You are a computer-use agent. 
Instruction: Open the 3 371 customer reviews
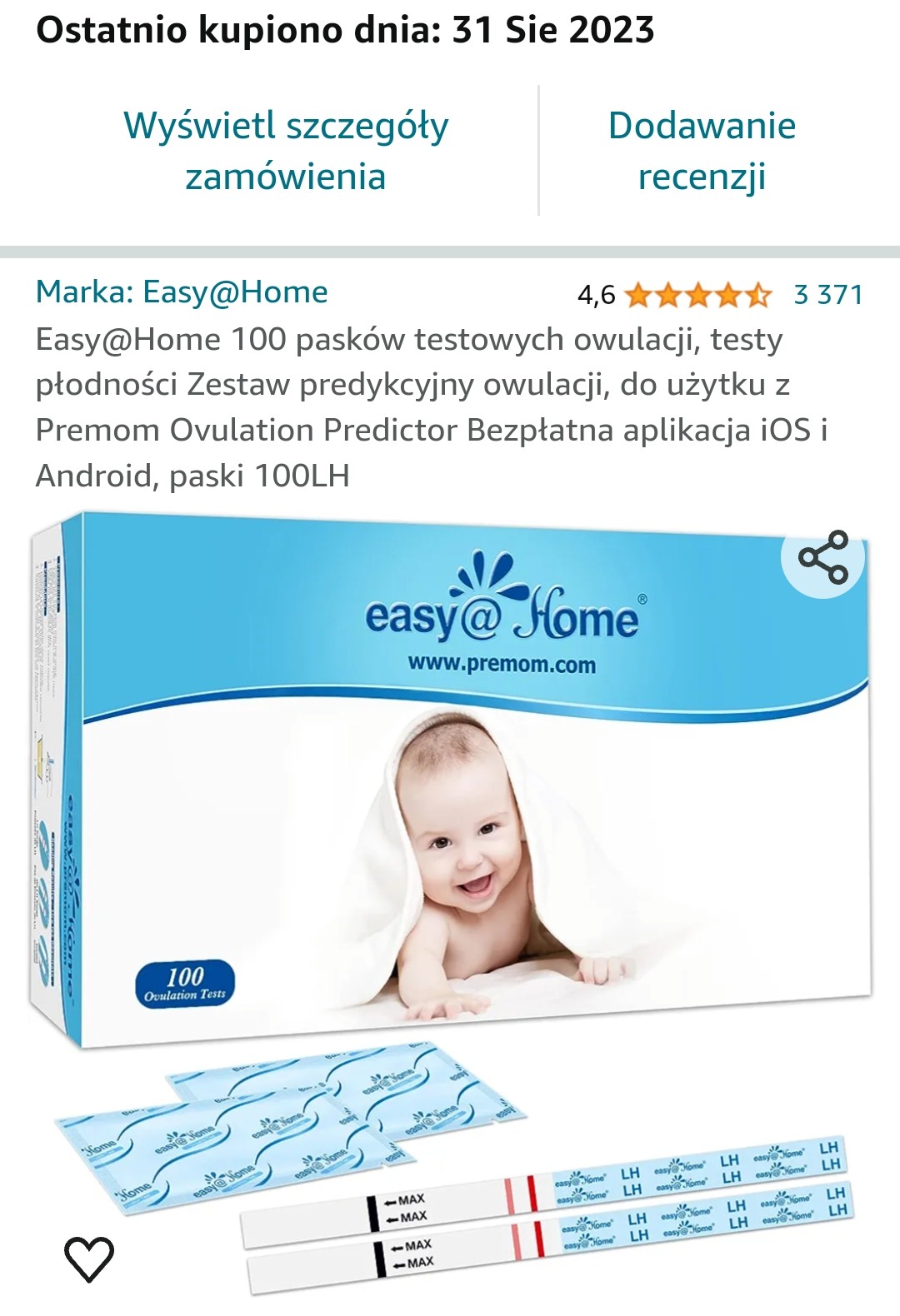pyautogui.click(x=827, y=294)
